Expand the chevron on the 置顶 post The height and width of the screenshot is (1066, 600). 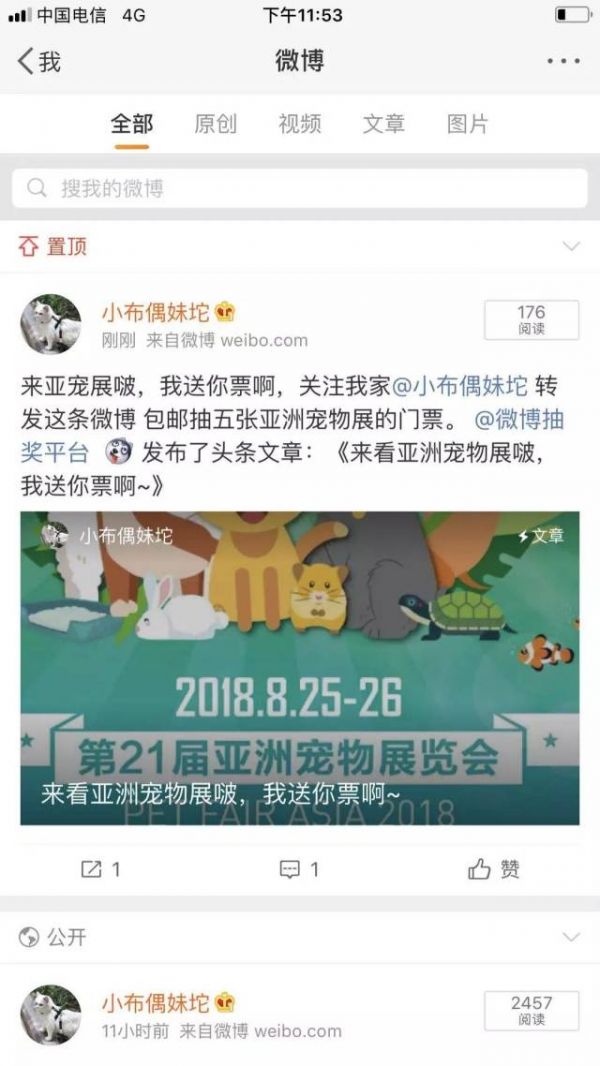coord(571,246)
